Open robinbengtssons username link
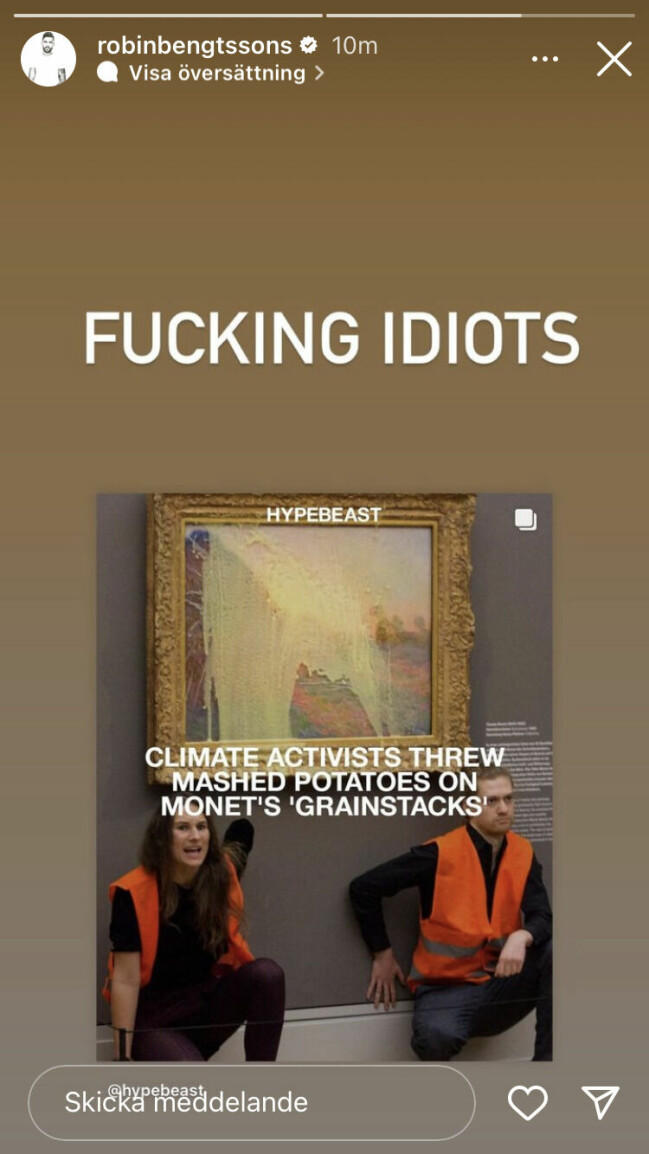 [x=193, y=45]
